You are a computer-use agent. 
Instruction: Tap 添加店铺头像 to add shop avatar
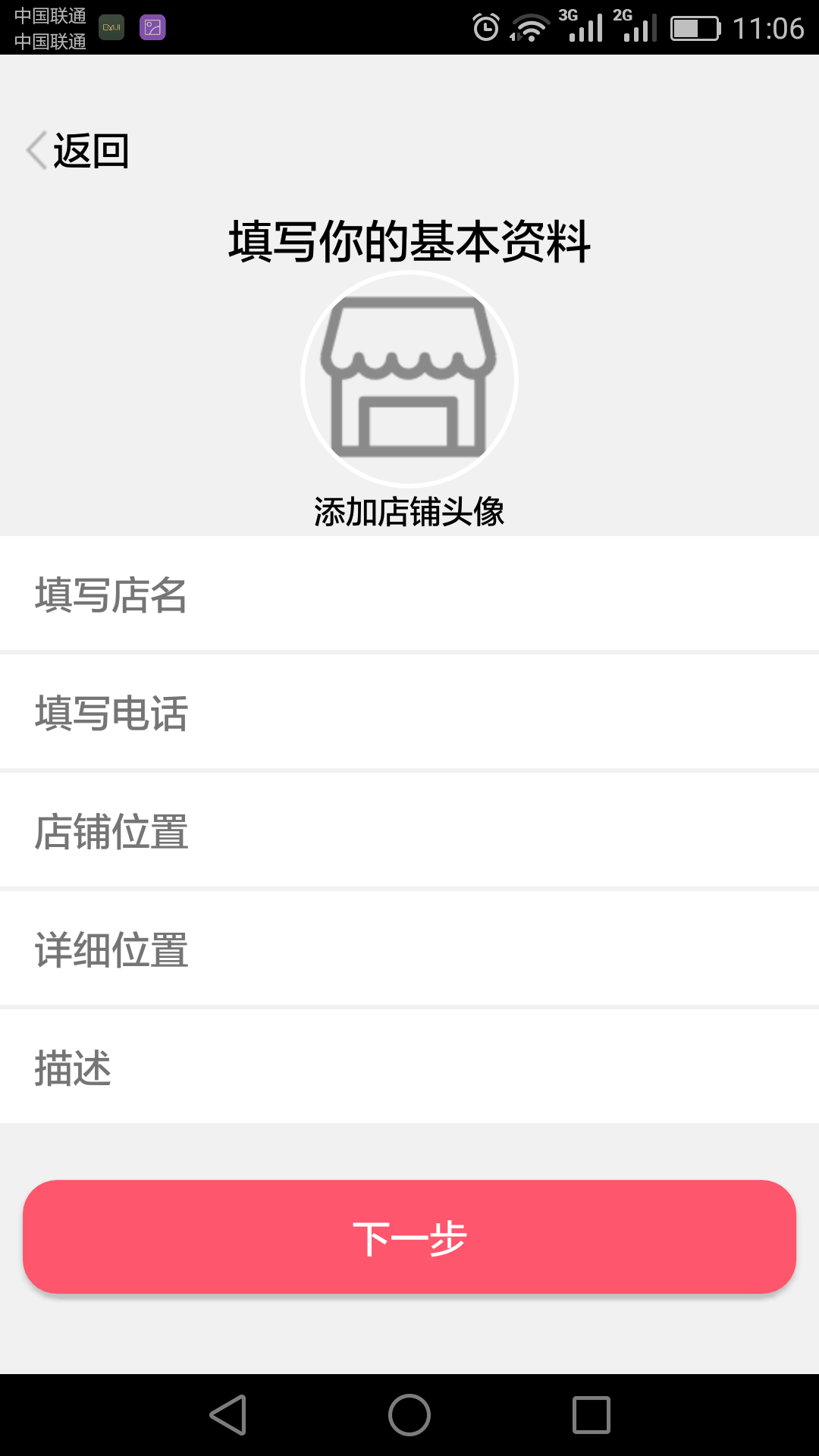pos(409,511)
